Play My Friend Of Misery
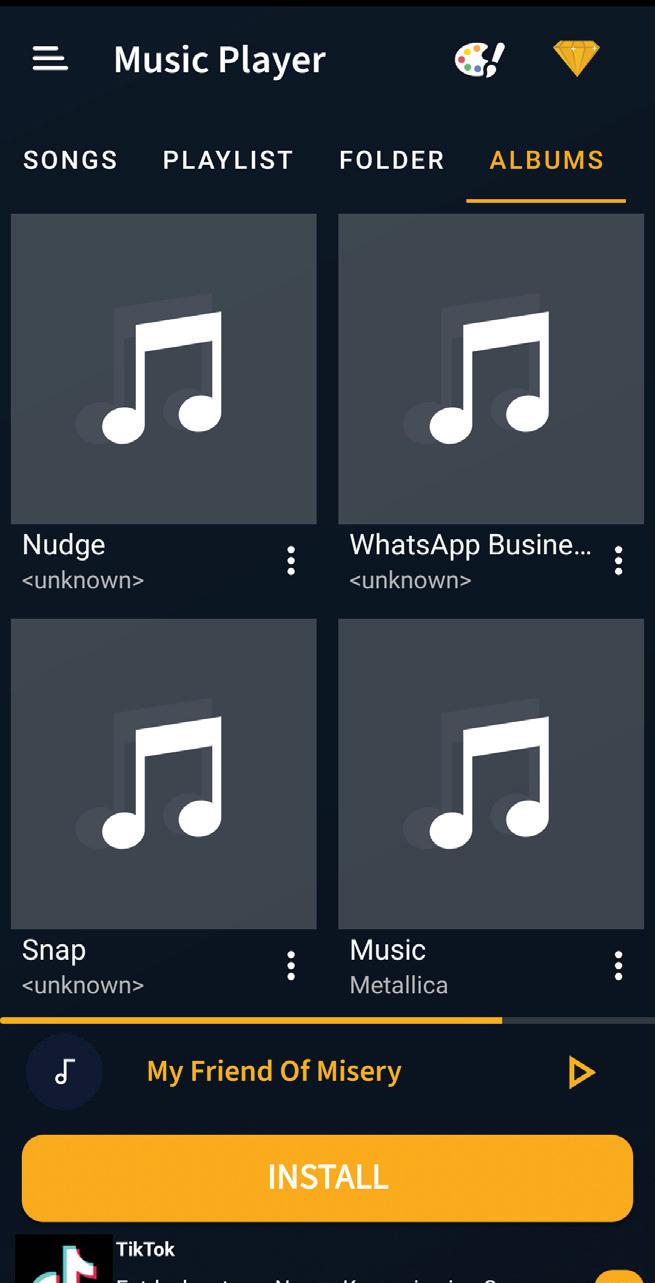This screenshot has width=655, height=1283. (580, 1072)
